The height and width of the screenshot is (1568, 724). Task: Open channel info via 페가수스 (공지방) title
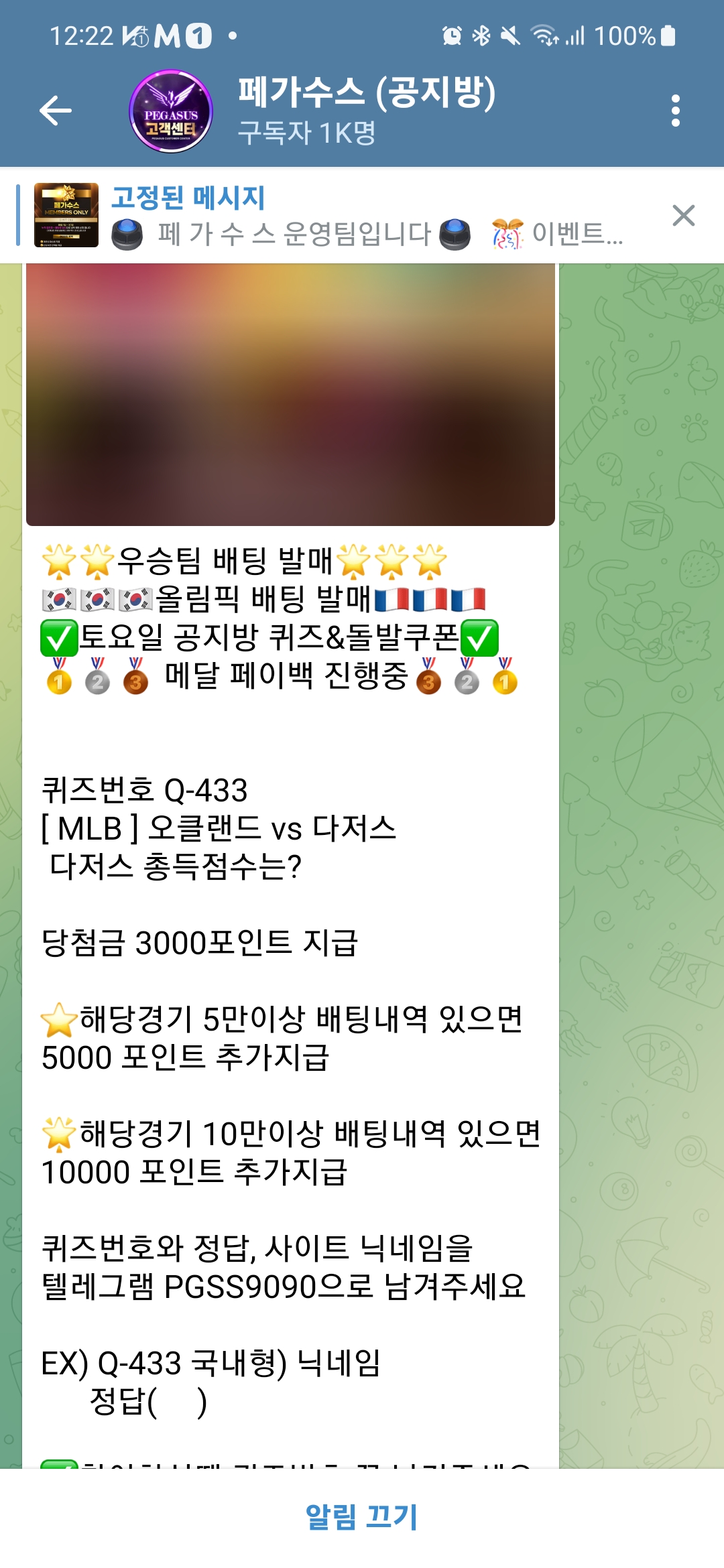point(367,94)
